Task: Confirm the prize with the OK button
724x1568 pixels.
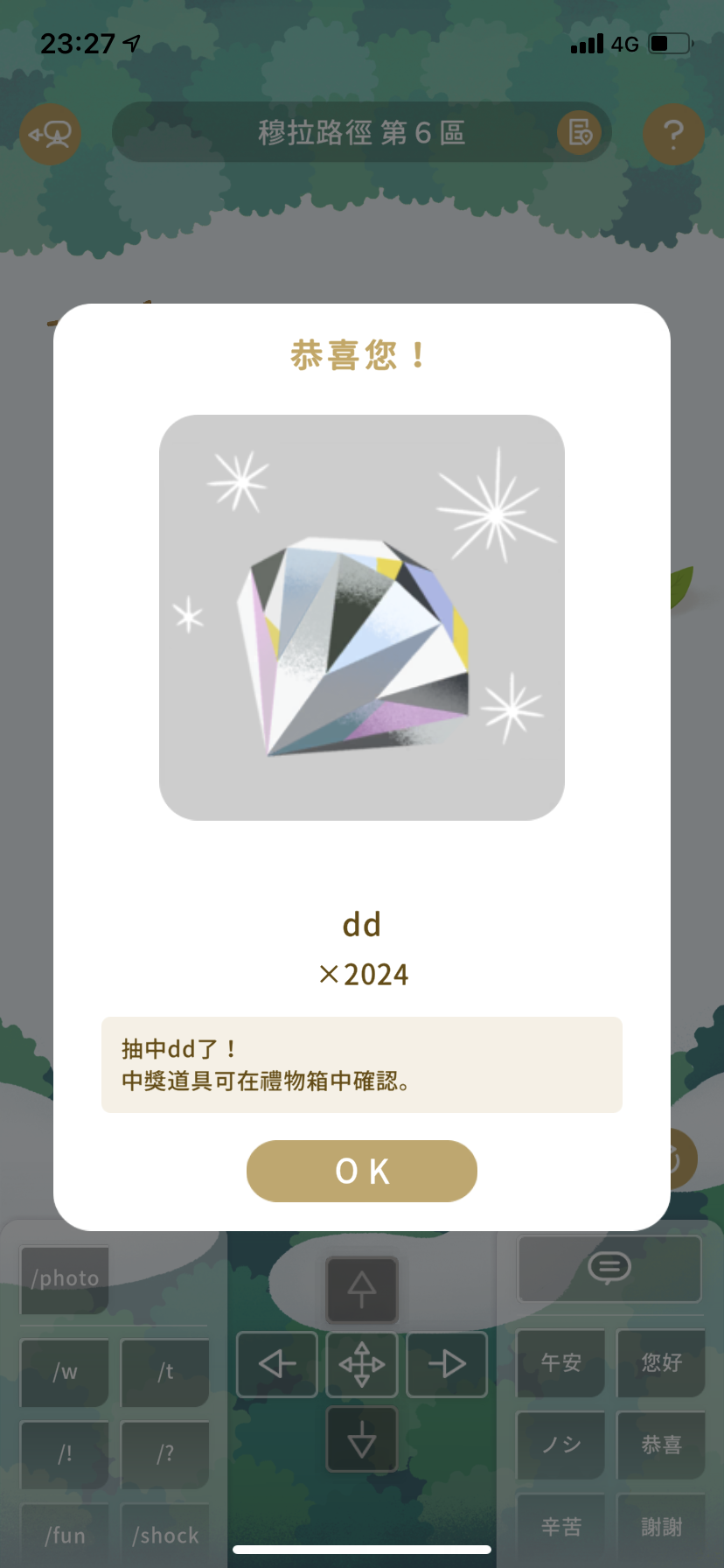Action: click(x=361, y=1171)
